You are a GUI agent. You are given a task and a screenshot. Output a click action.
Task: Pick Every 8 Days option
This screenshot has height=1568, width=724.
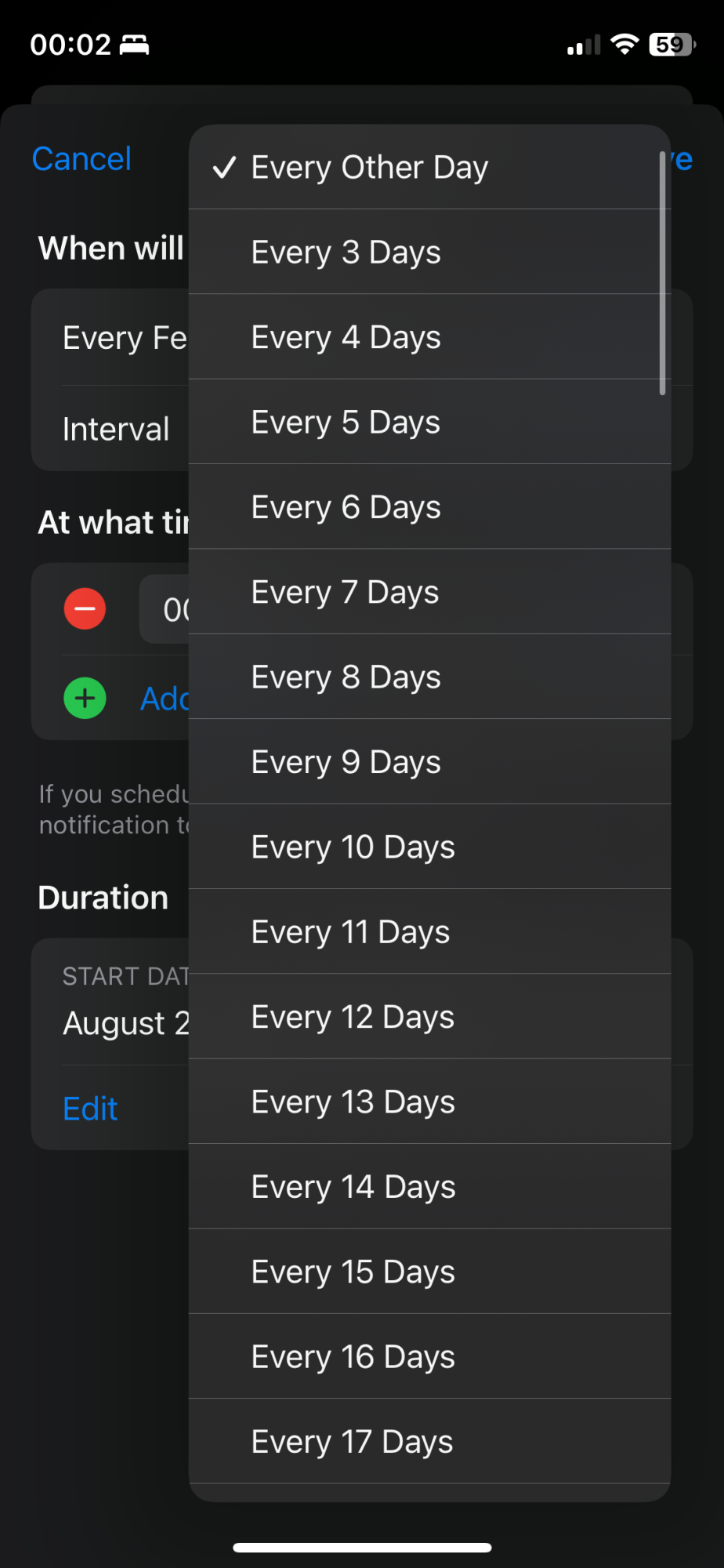coord(429,677)
